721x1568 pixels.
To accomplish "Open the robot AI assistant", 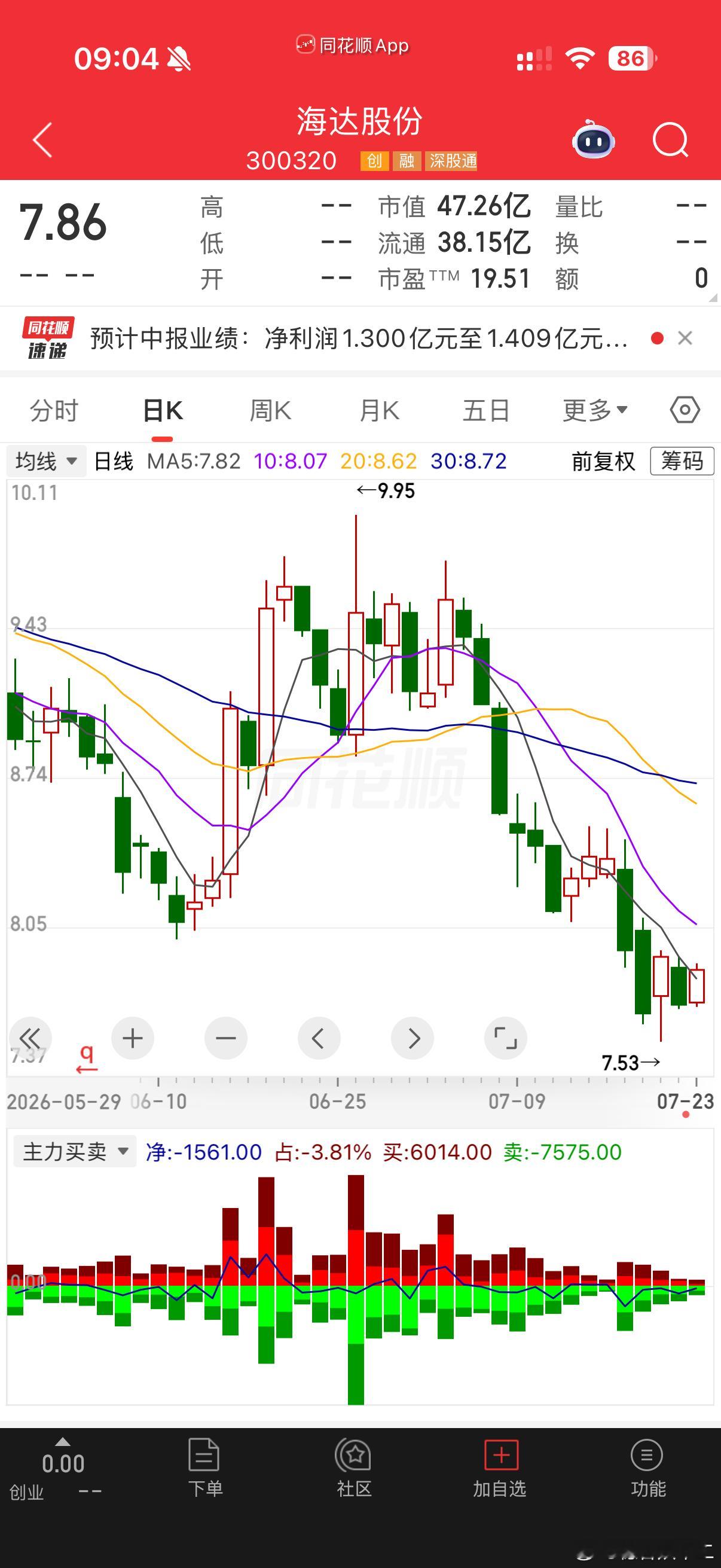I will pos(592,139).
